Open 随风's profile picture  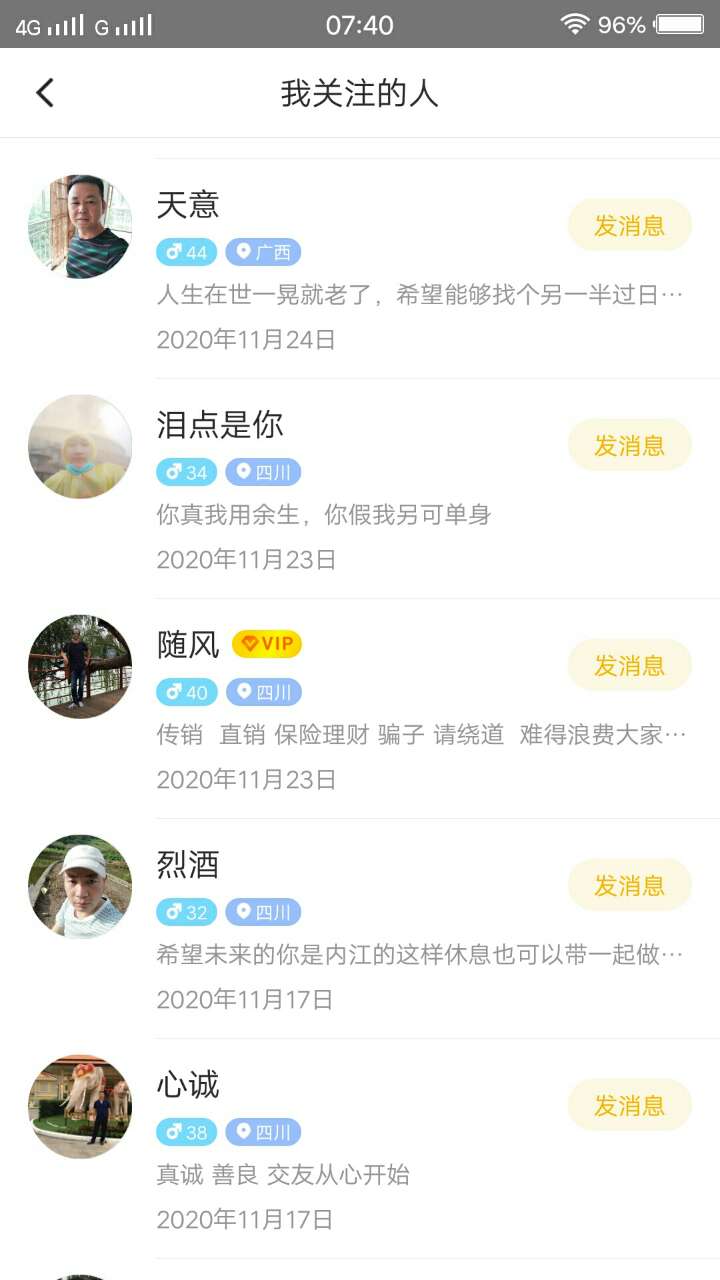tap(80, 666)
